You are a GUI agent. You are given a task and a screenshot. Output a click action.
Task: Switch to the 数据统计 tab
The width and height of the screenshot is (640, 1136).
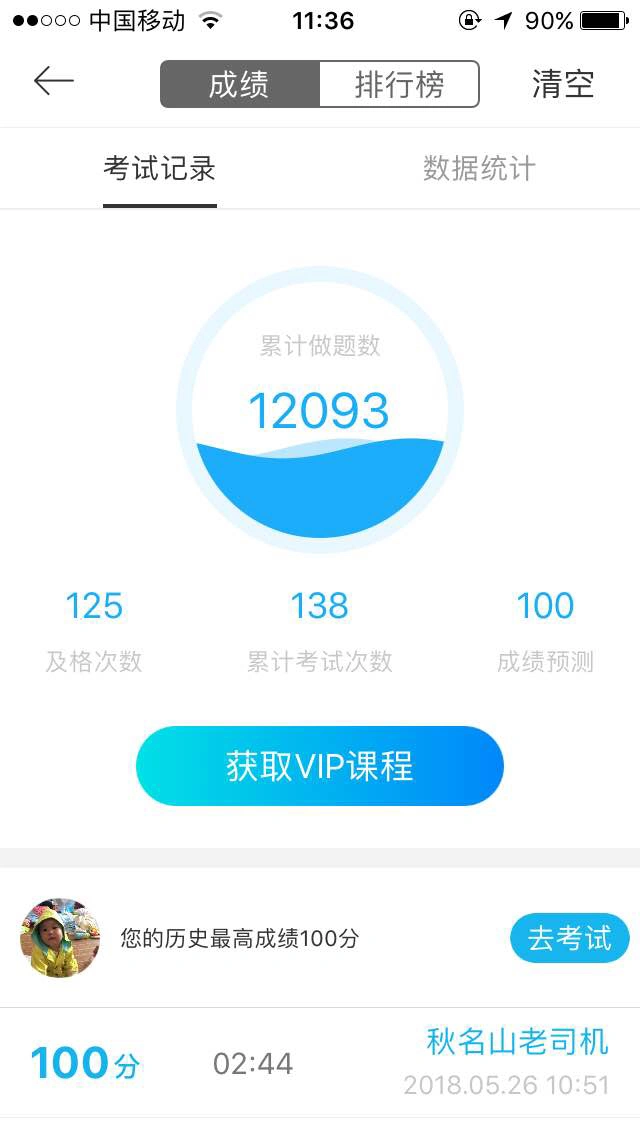point(479,169)
